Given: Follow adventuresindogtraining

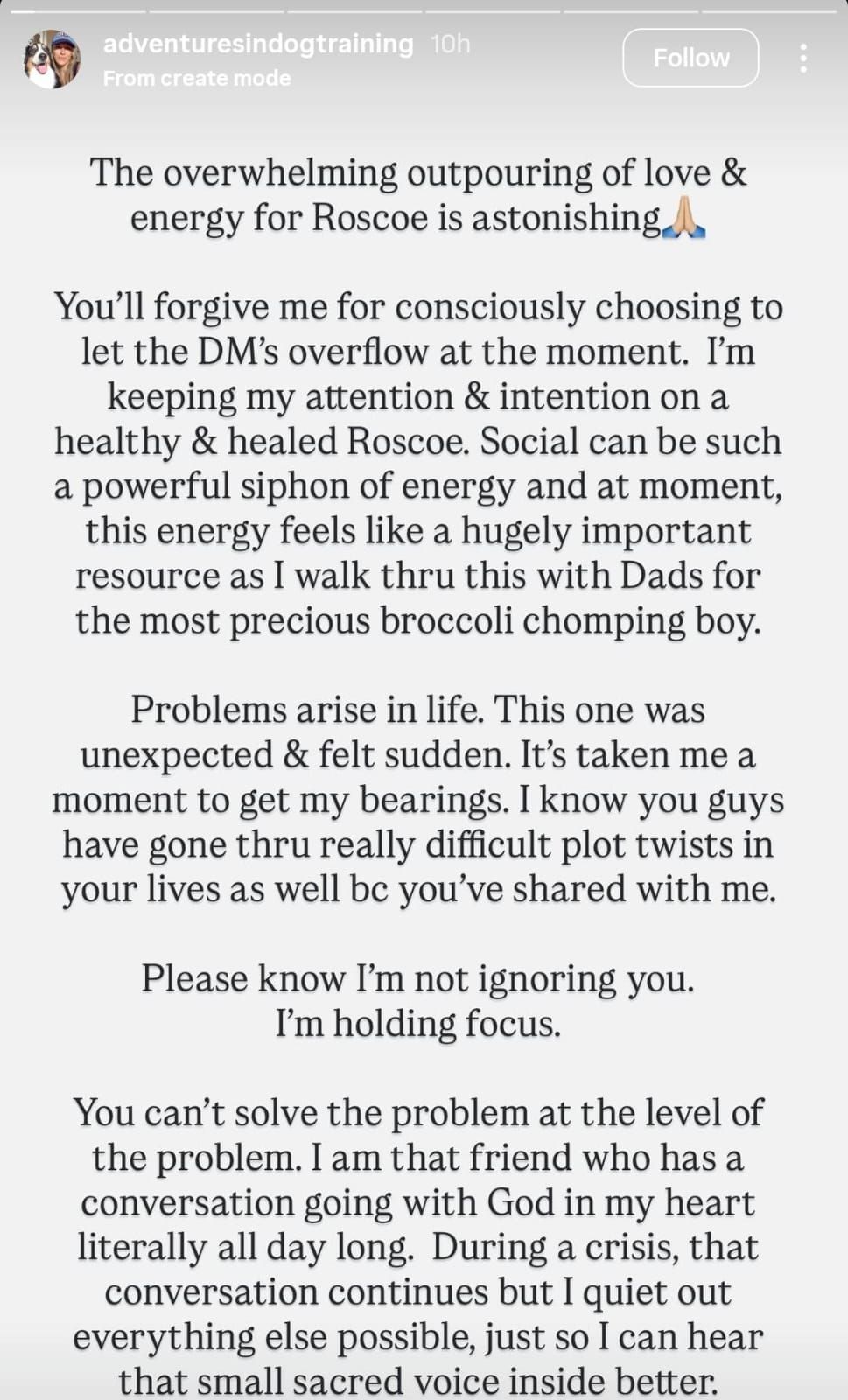Looking at the screenshot, I should coord(690,58).
